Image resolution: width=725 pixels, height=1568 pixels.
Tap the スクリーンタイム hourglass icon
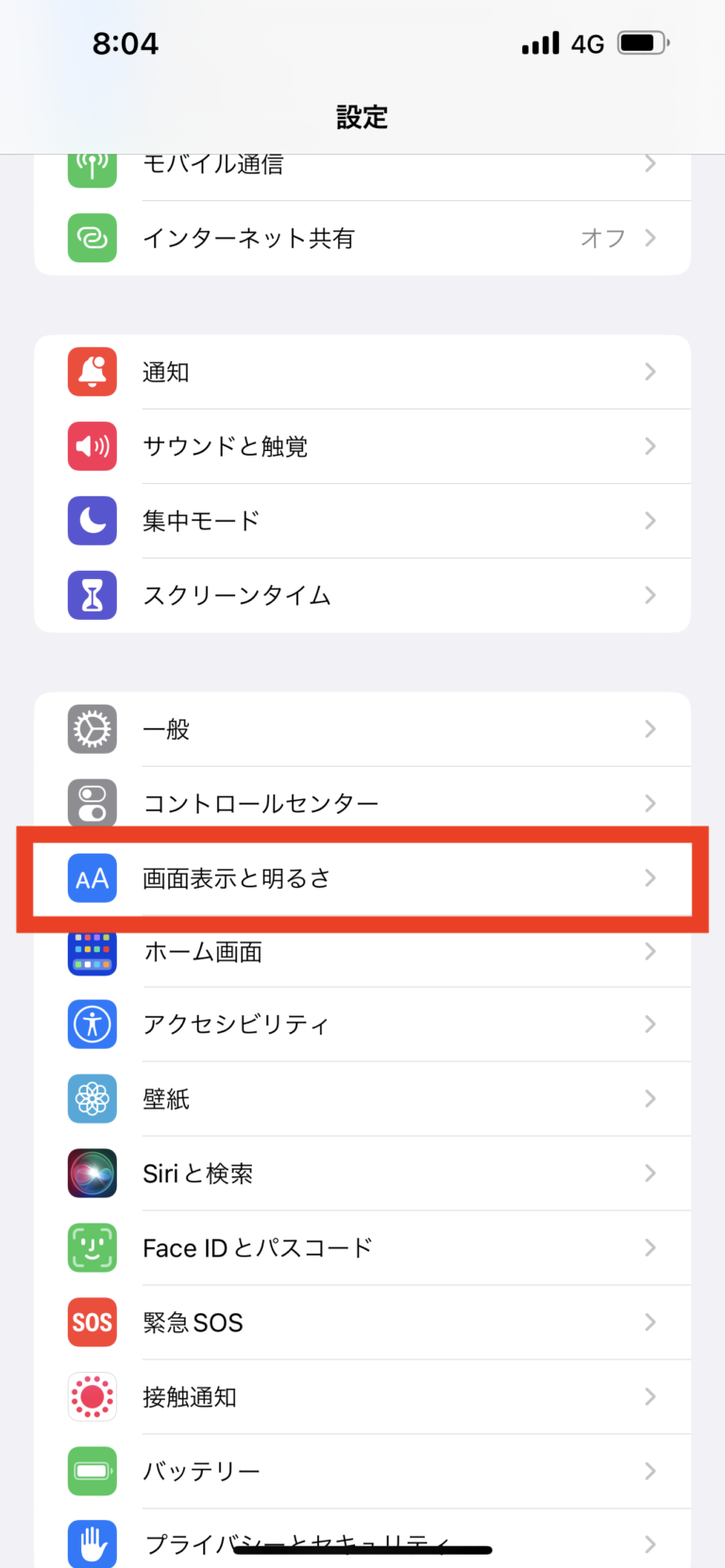click(92, 595)
